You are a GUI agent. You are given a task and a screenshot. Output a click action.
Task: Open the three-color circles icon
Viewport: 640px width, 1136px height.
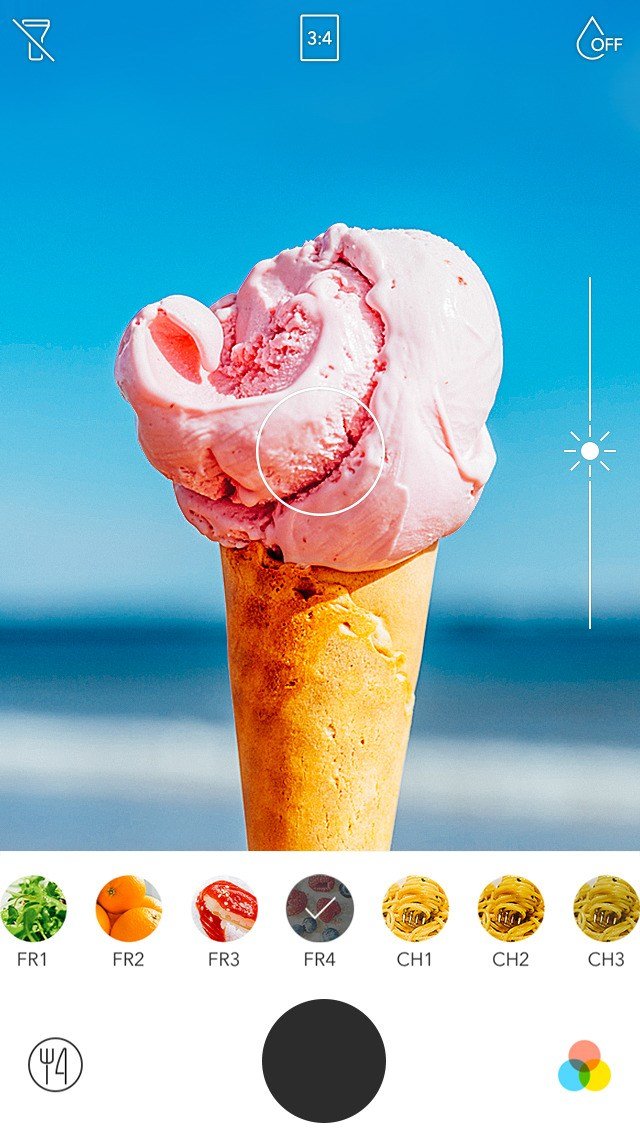click(585, 1066)
